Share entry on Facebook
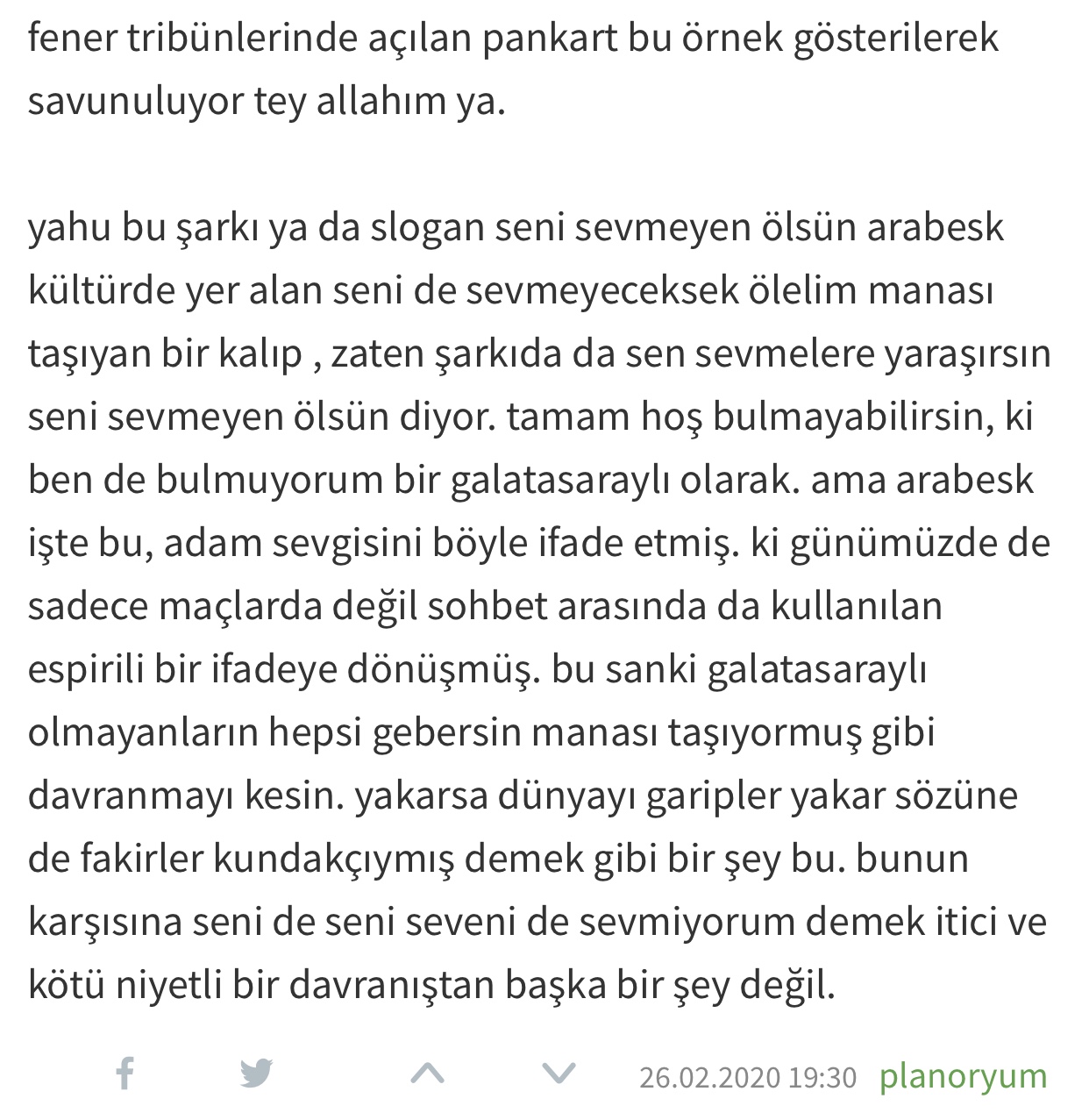This screenshot has width=1089, height=1120. pos(125,1074)
